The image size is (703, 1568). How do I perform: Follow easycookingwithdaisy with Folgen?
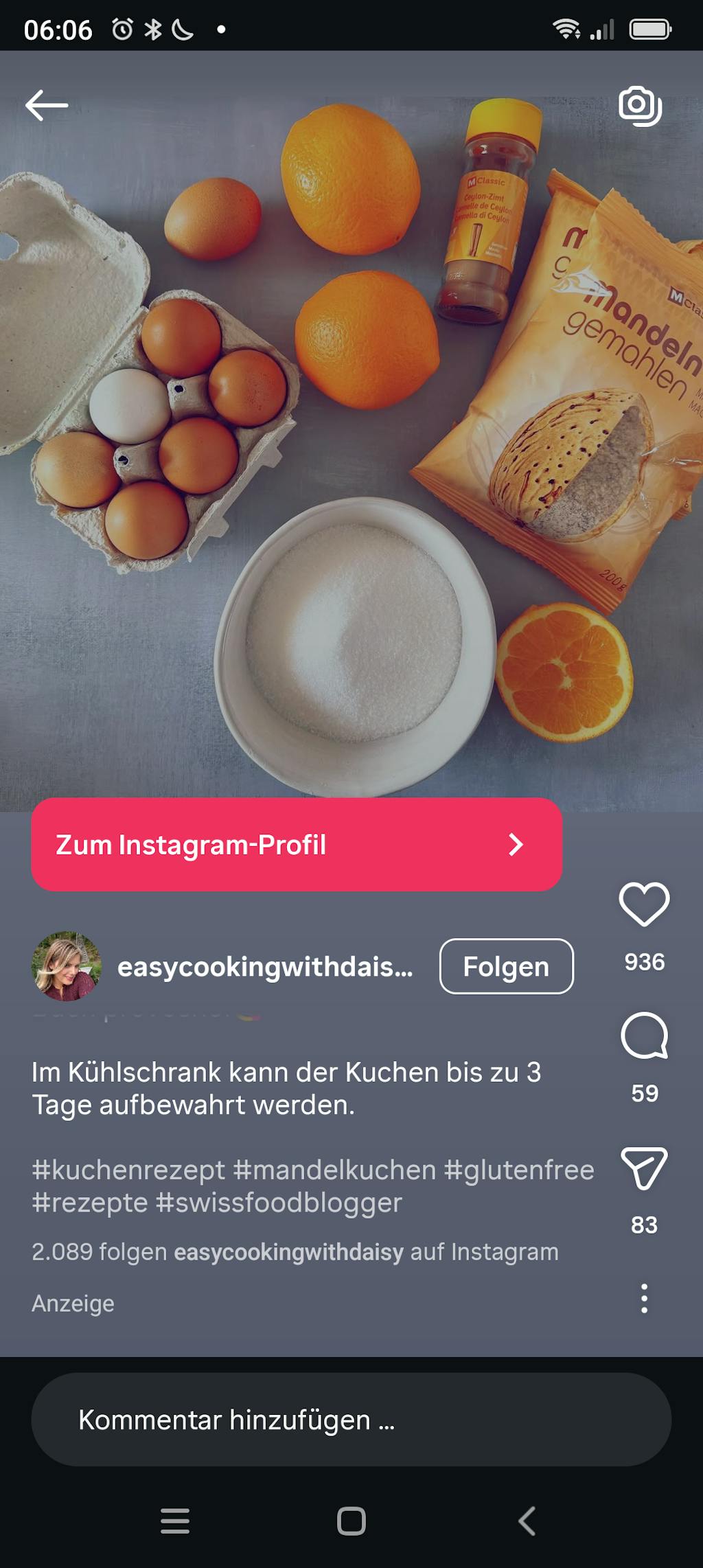click(x=506, y=966)
